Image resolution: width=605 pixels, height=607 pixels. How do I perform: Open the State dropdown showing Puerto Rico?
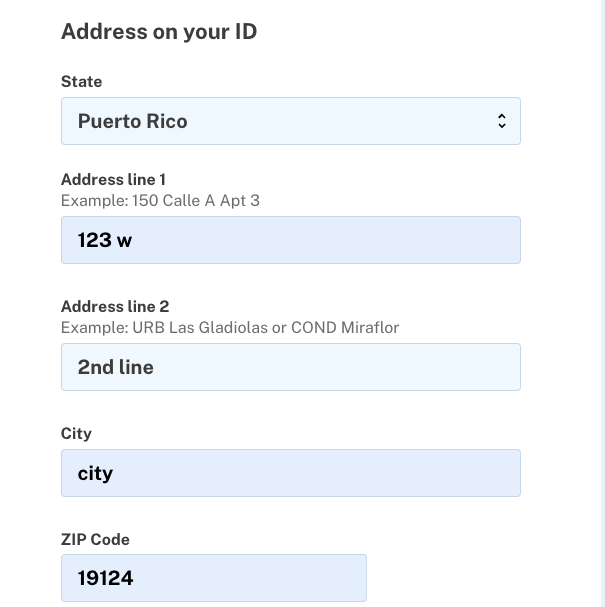click(290, 121)
